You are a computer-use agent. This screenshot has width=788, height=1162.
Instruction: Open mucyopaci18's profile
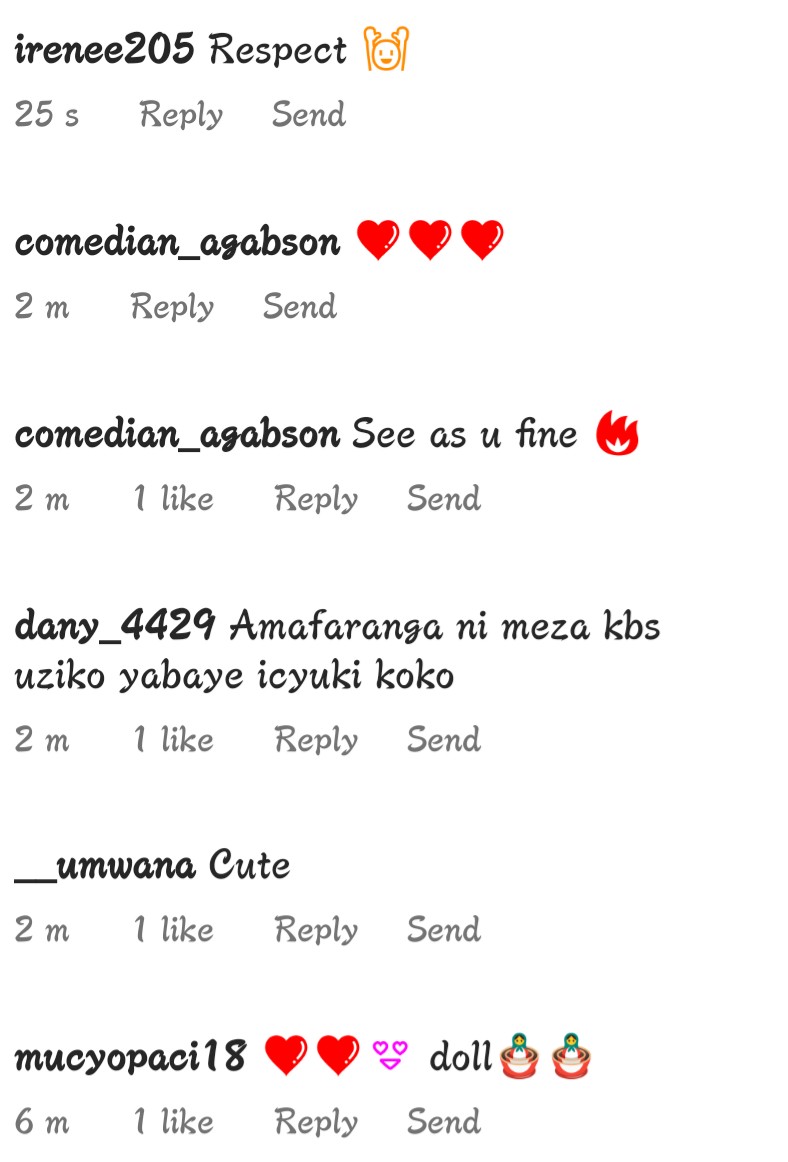[130, 1057]
